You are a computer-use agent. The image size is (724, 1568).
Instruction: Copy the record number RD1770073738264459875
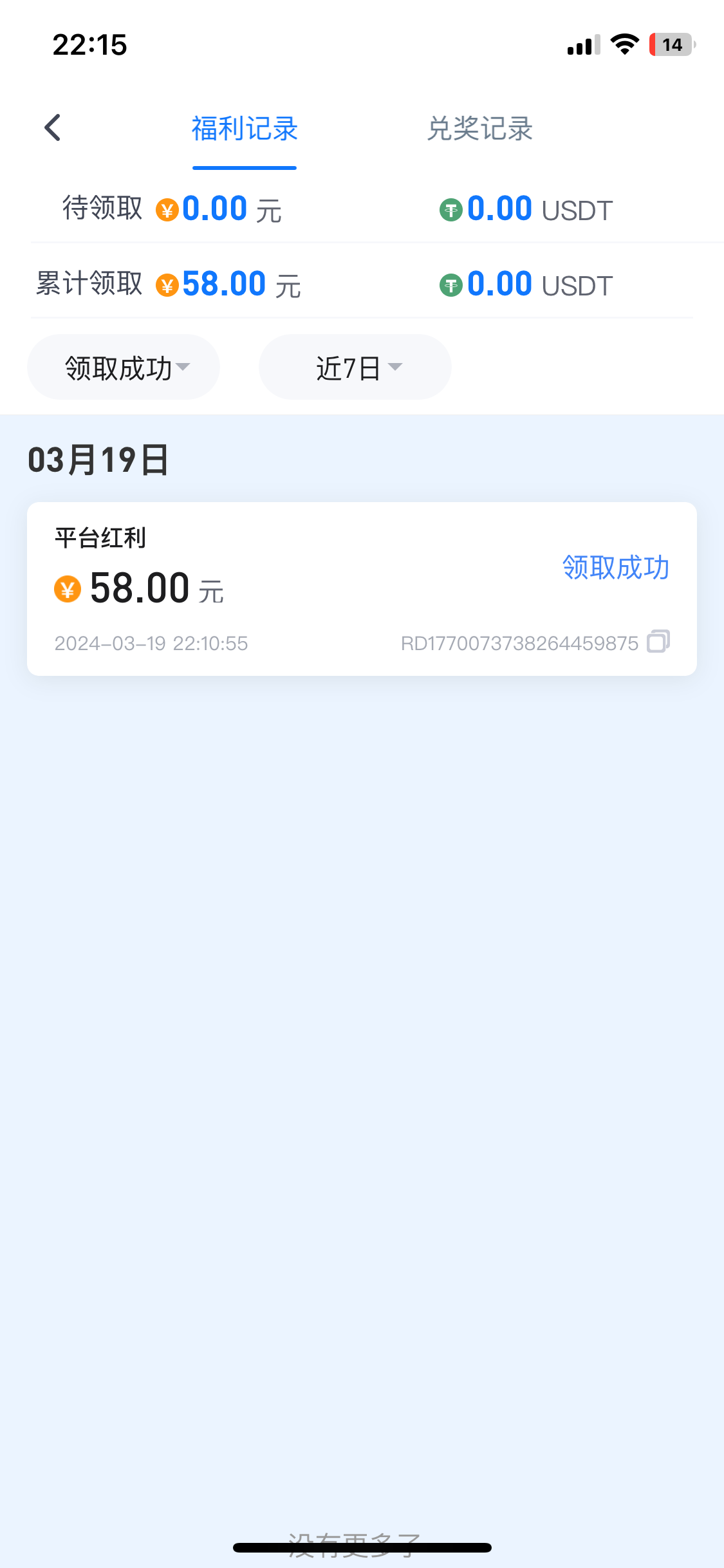658,642
